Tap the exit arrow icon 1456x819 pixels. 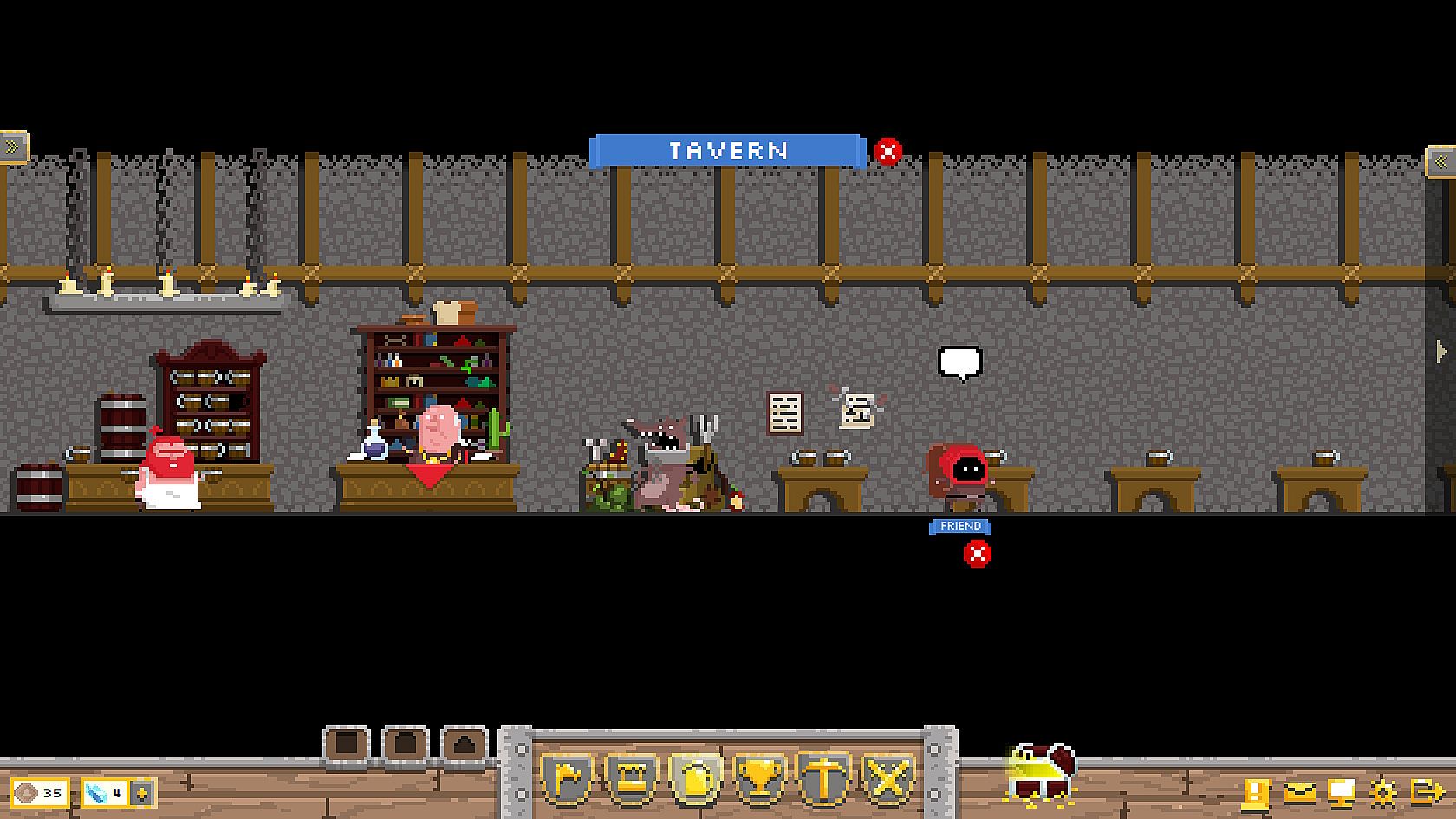1426,791
